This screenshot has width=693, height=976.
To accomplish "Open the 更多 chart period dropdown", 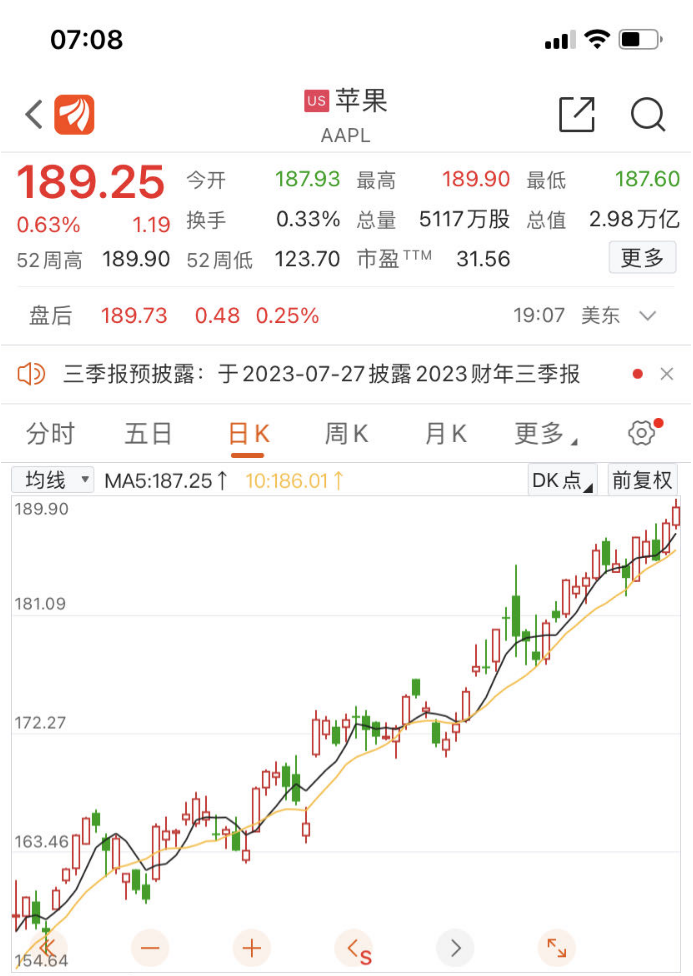I will point(545,434).
